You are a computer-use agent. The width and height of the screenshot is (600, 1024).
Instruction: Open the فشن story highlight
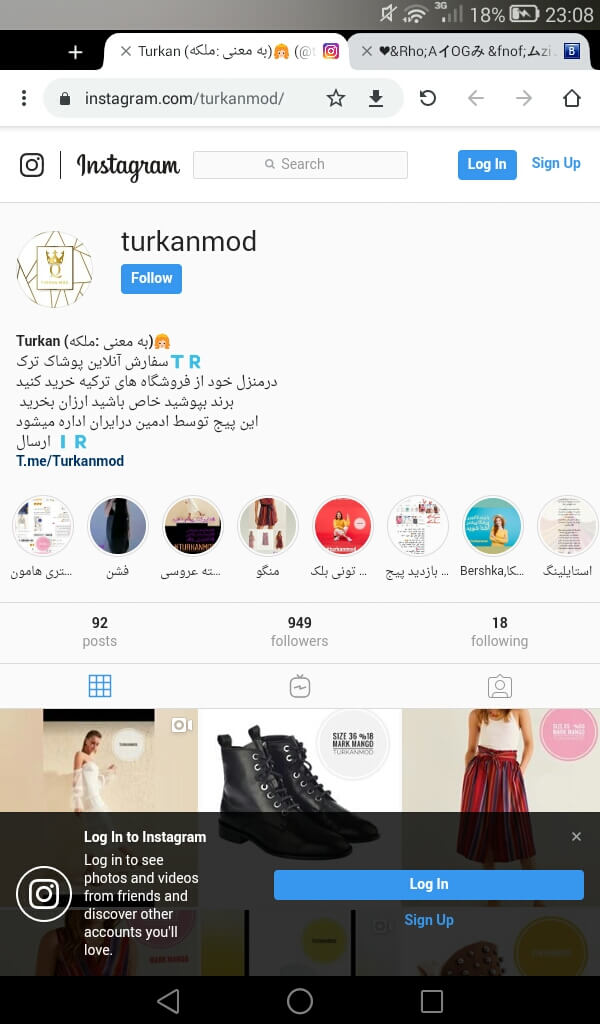(x=118, y=526)
